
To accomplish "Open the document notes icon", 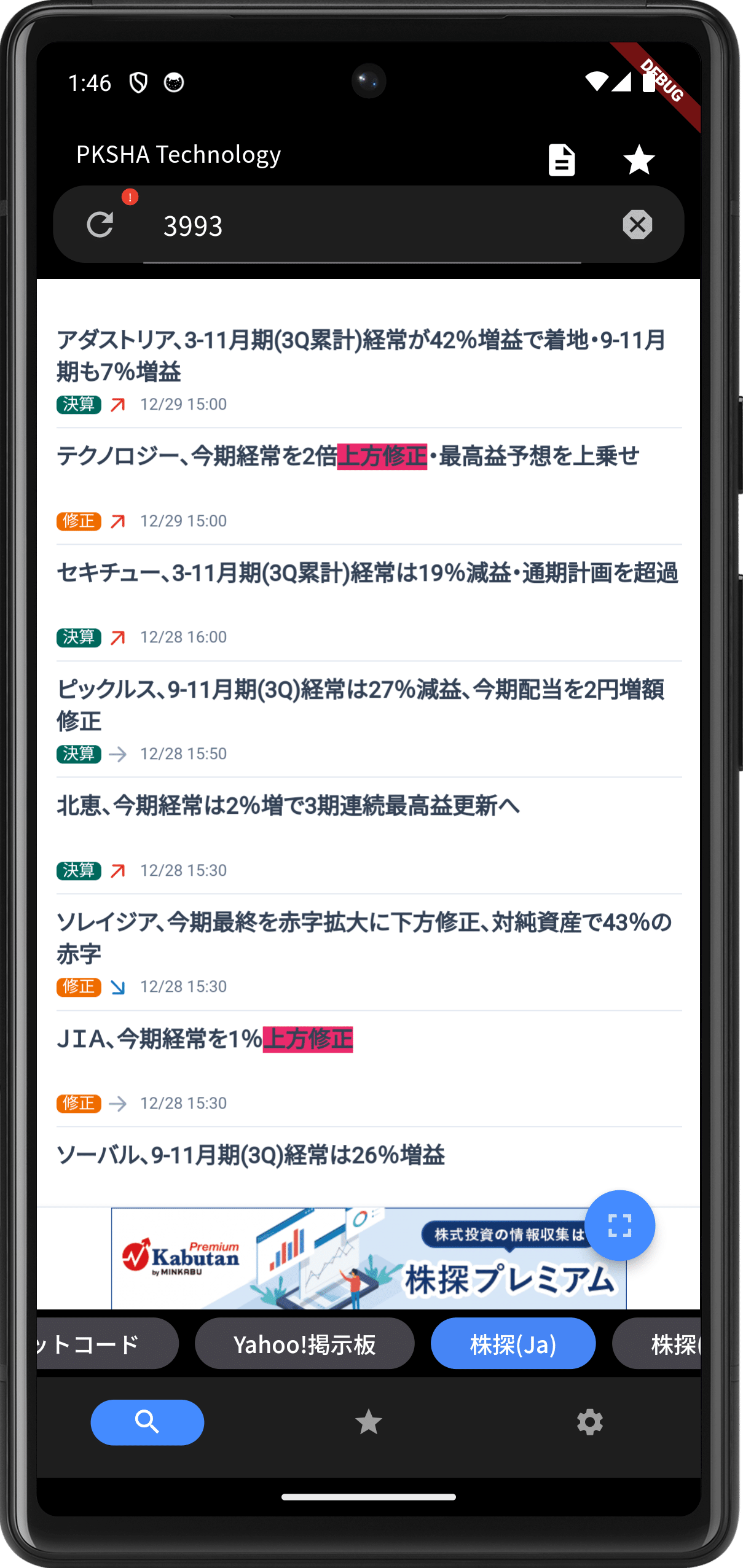I will (561, 160).
